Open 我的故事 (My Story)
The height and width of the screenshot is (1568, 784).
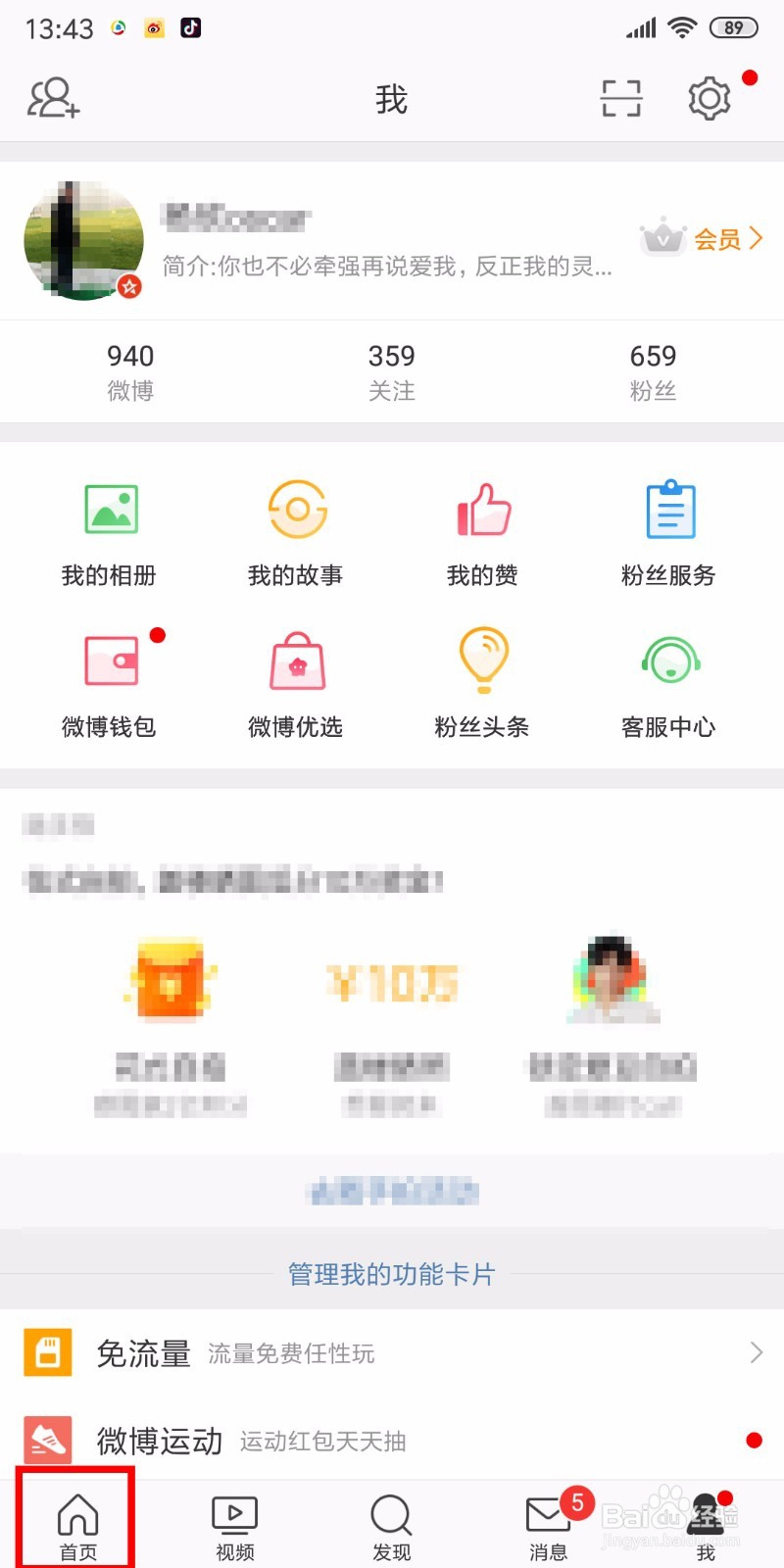coord(296,529)
